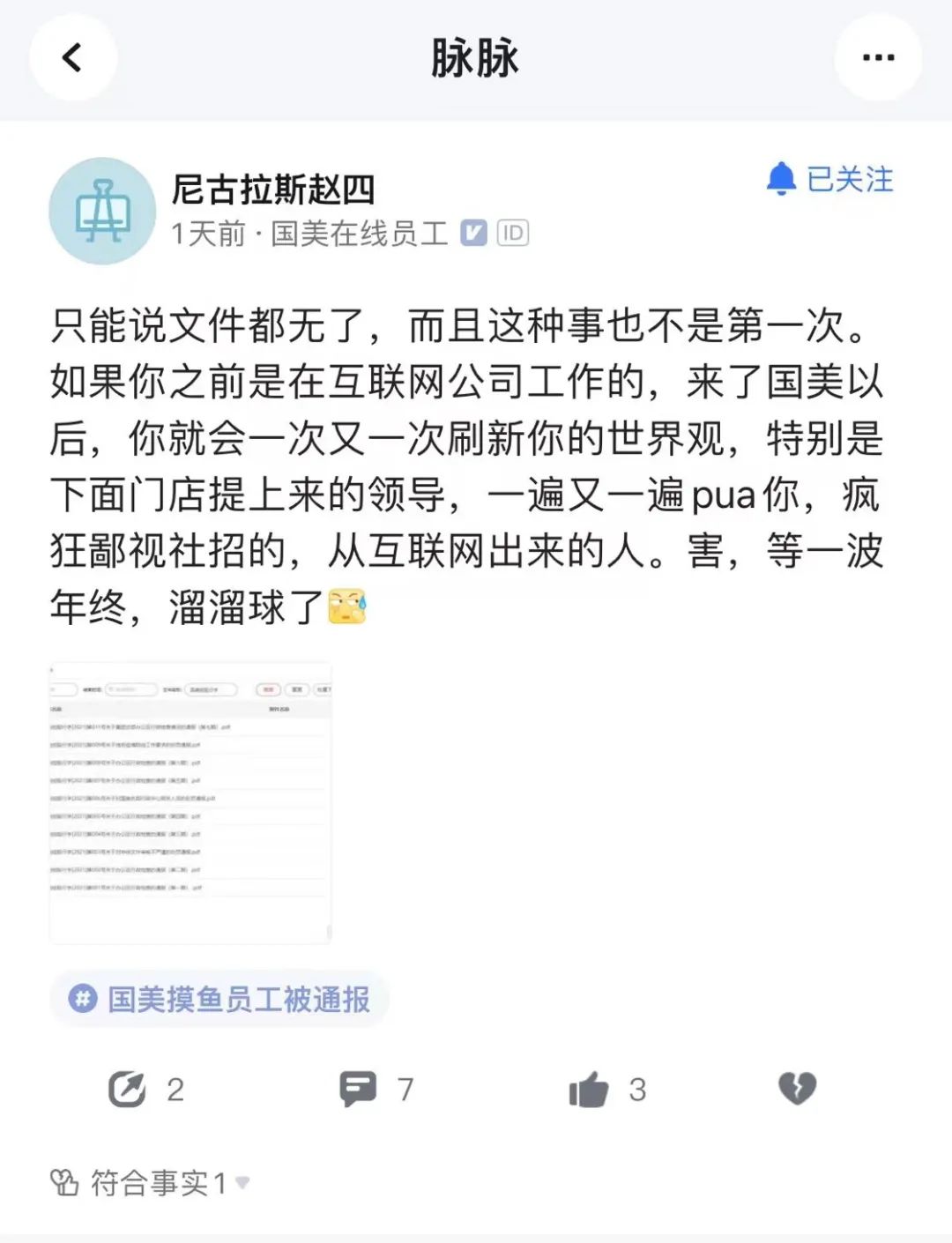952x1243 pixels.
Task: Click the comment count 7
Action: click(405, 1089)
